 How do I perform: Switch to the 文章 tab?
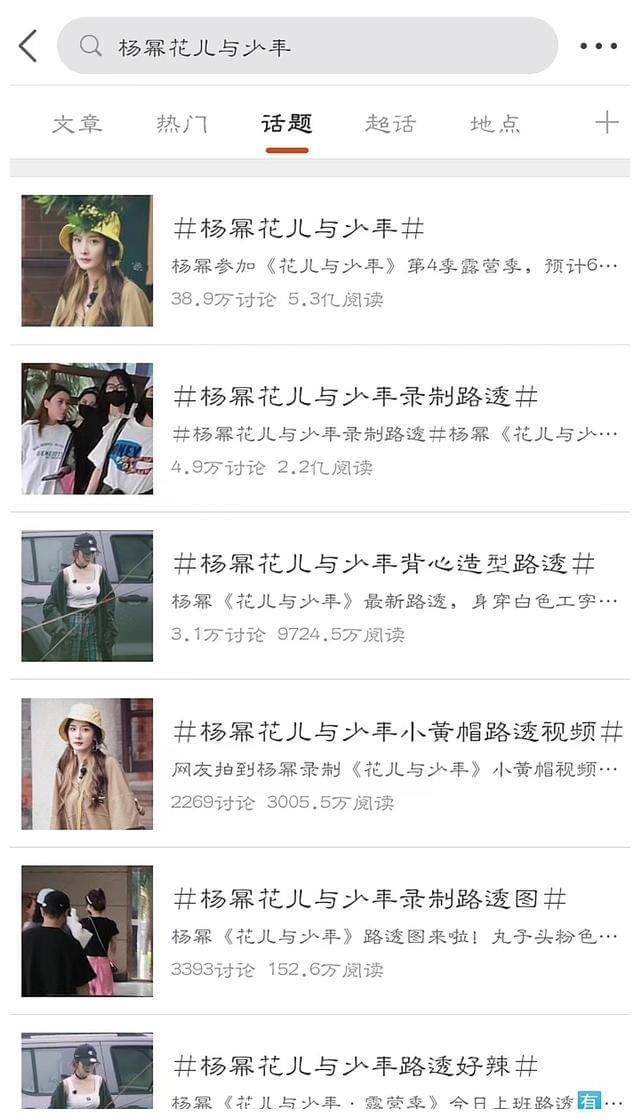click(77, 124)
